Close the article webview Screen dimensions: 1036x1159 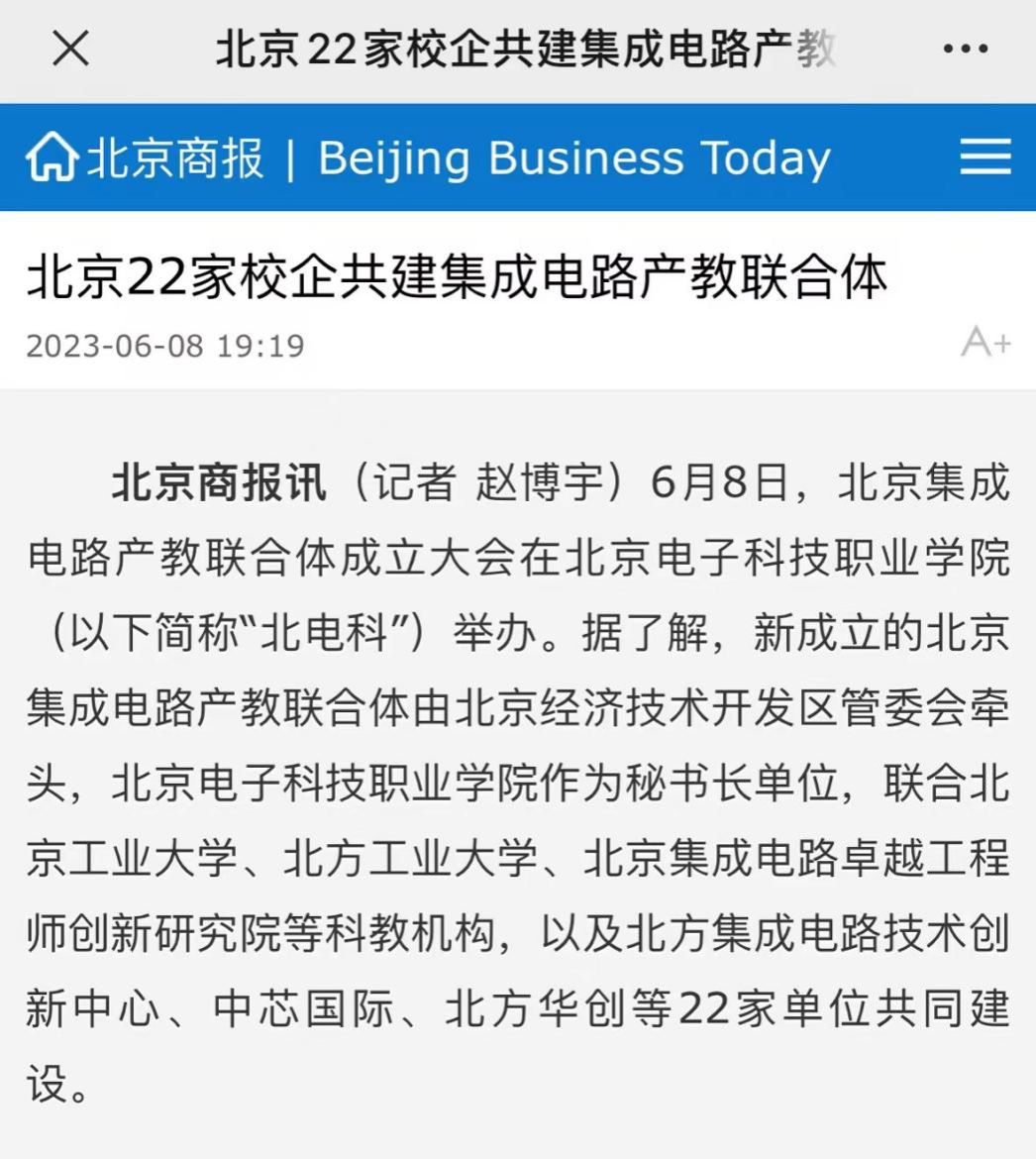point(70,49)
